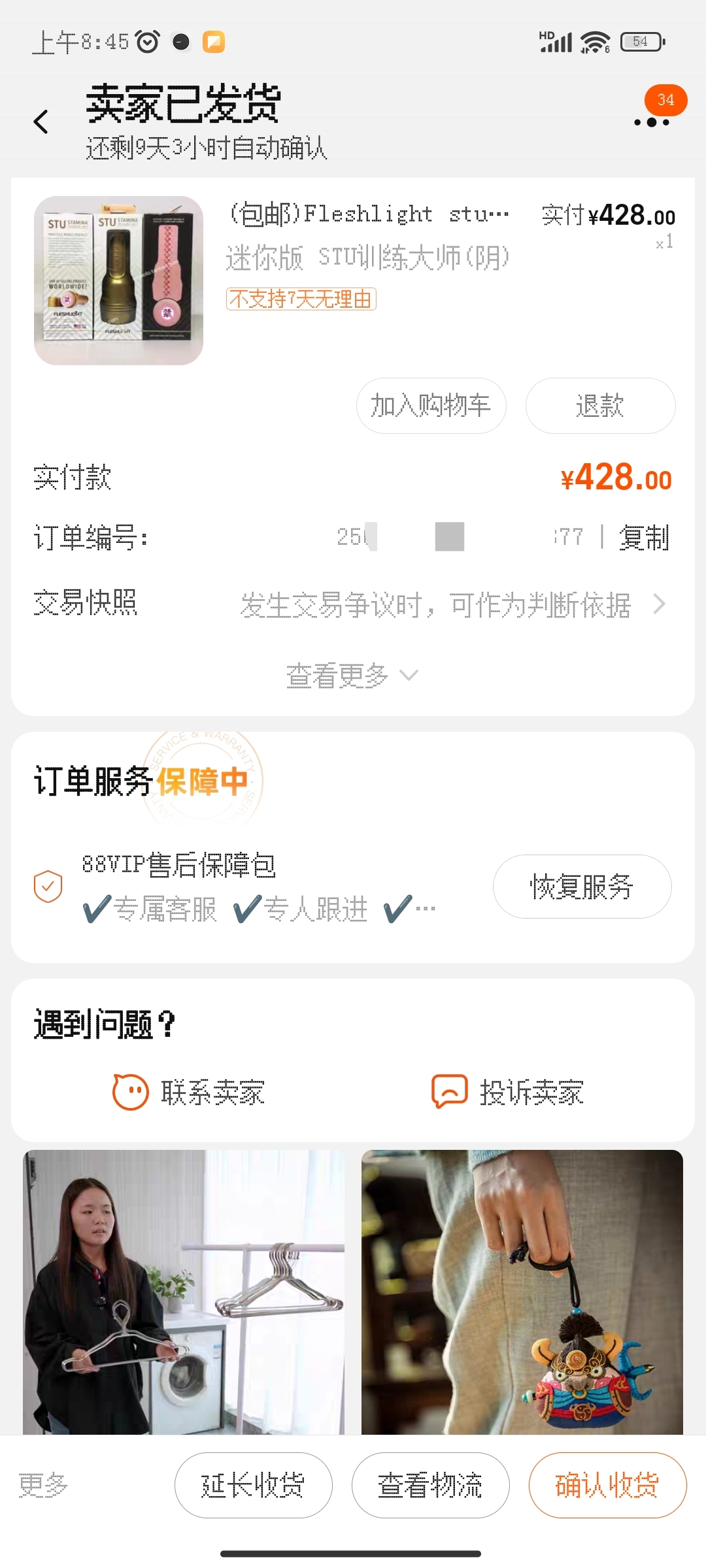This screenshot has width=706, height=1568.
Task: Check shipping status with 查看物流
Action: (430, 1485)
